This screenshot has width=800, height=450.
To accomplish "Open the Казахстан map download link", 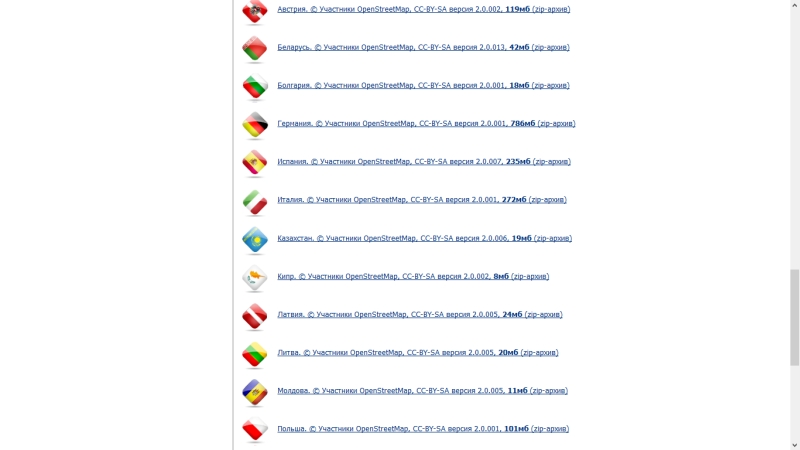I will (x=425, y=239).
